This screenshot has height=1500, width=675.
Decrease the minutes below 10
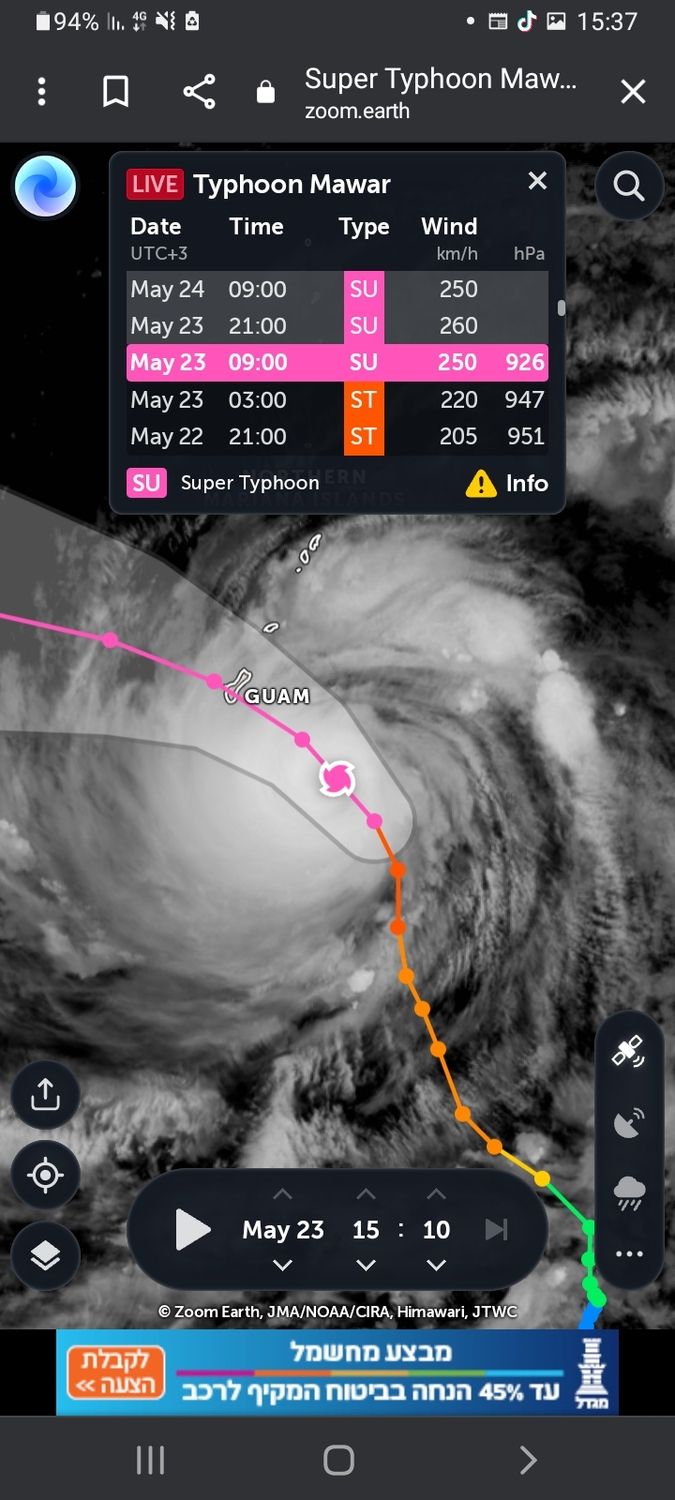(436, 1265)
